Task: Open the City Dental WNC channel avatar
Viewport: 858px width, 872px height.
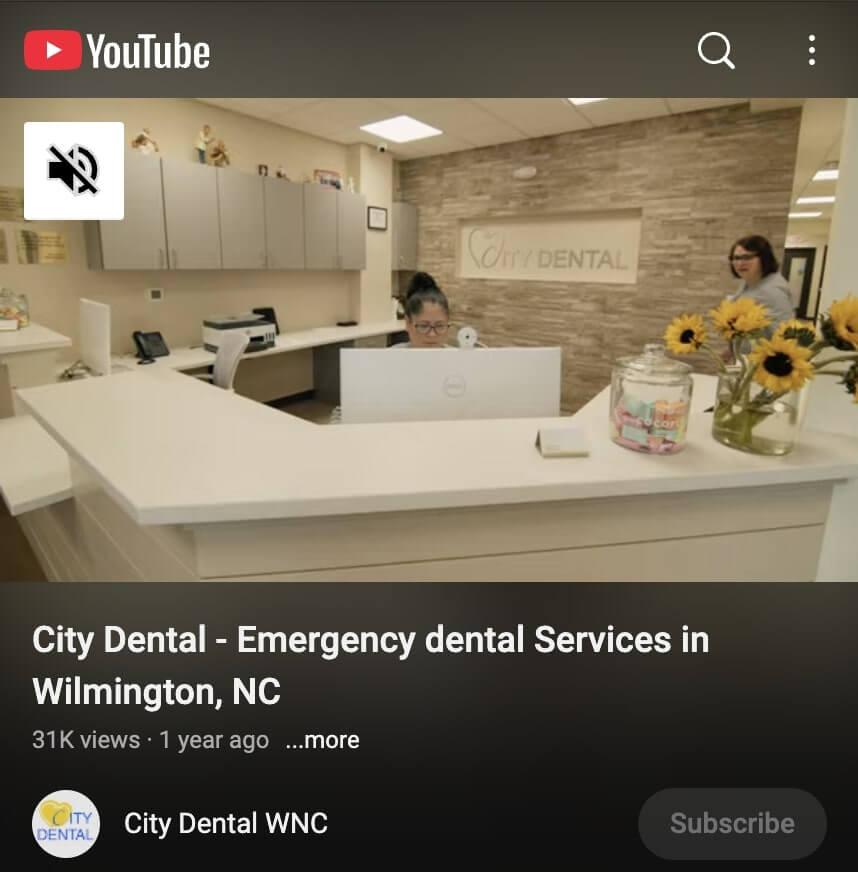Action: click(x=66, y=824)
